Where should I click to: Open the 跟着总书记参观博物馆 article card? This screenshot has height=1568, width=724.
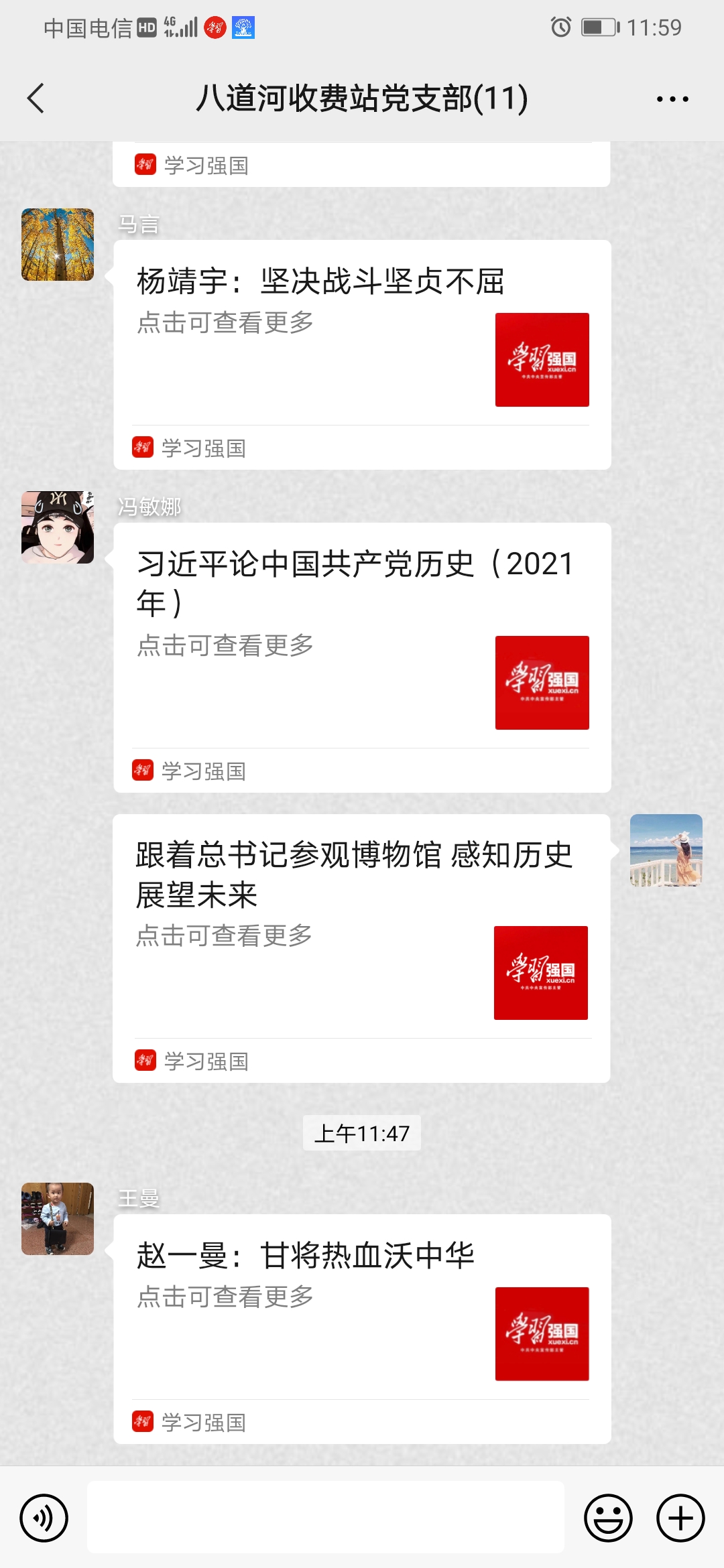pyautogui.click(x=361, y=948)
